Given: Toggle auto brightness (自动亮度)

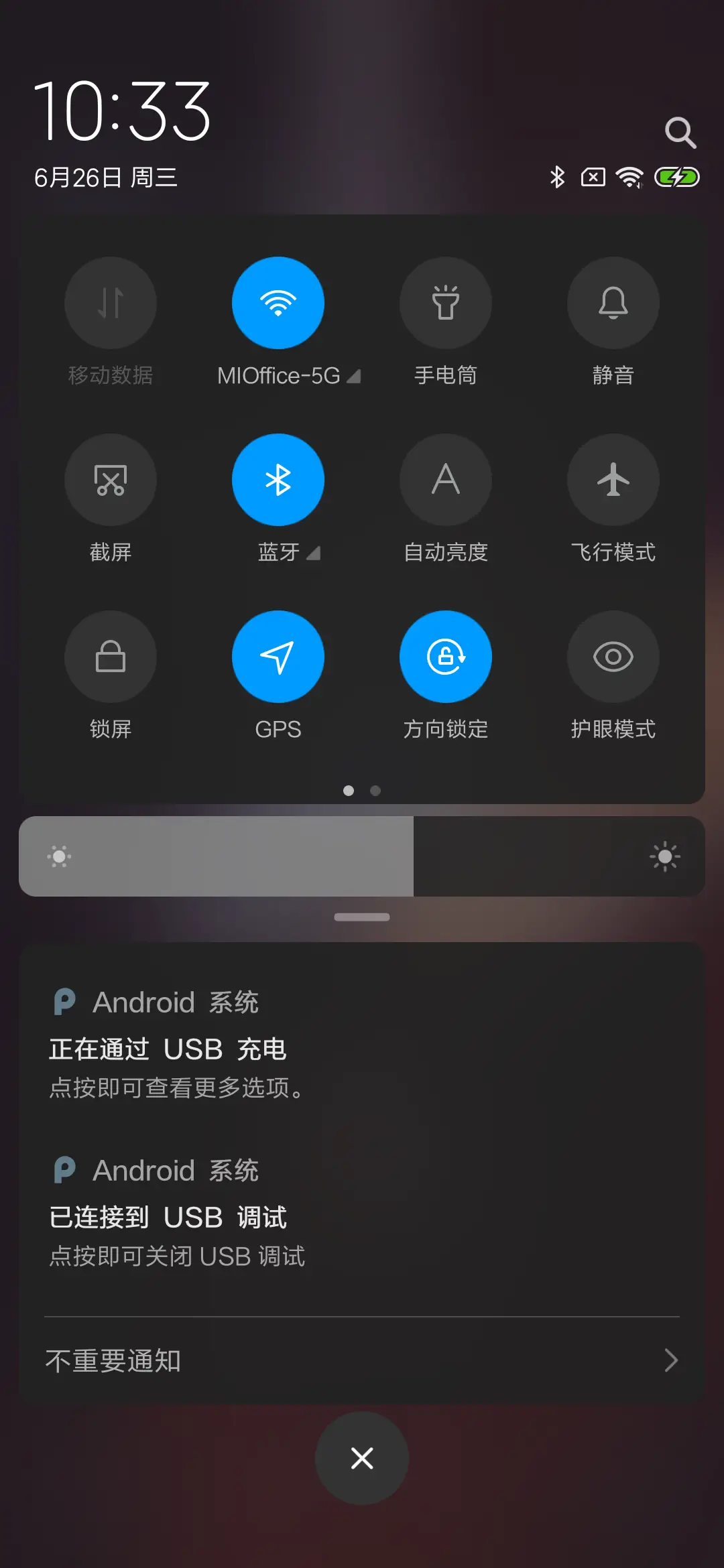Looking at the screenshot, I should tap(446, 480).
